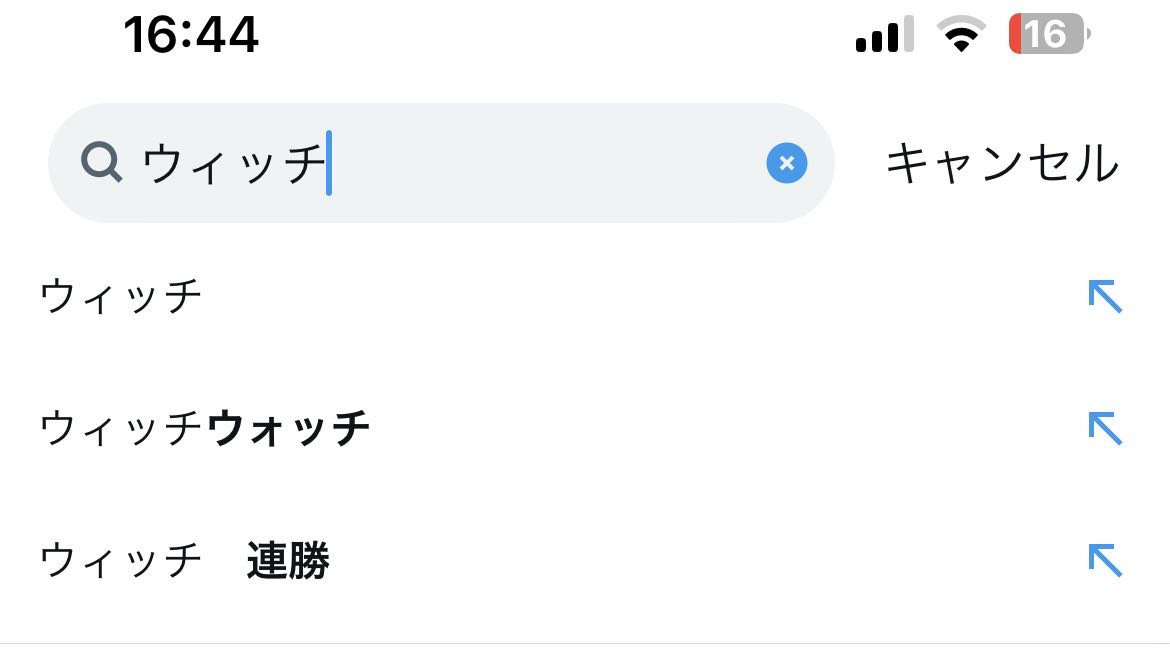Select the ウィッチ 連勝 suggestion
The width and height of the screenshot is (1170, 662).
point(185,561)
